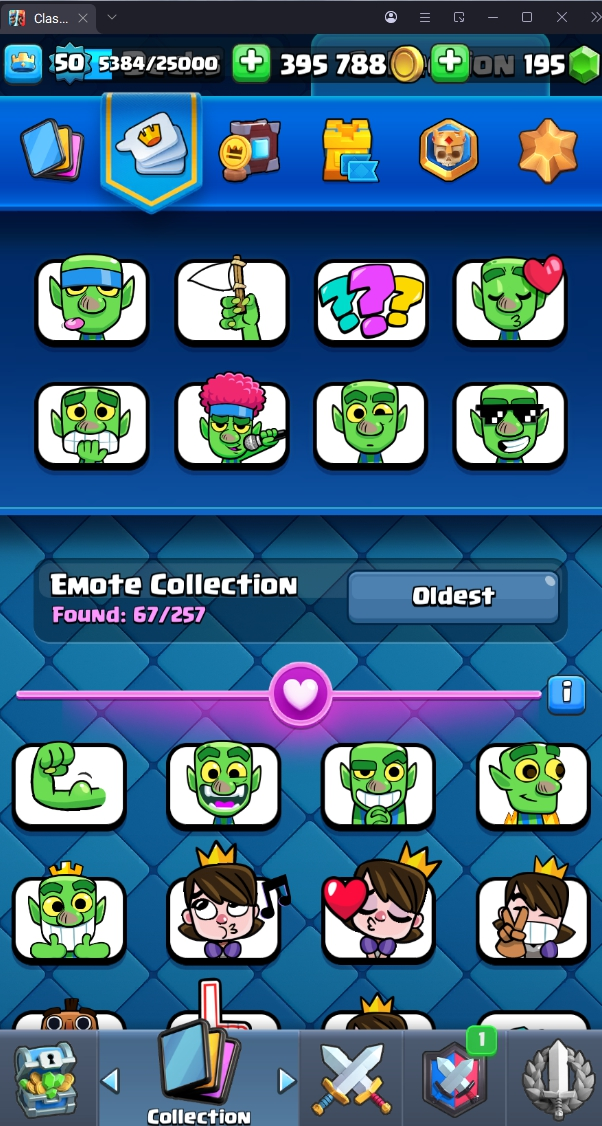Switch to the Battle crossed swords tab
The height and width of the screenshot is (1126, 602).
[x=351, y=1078]
